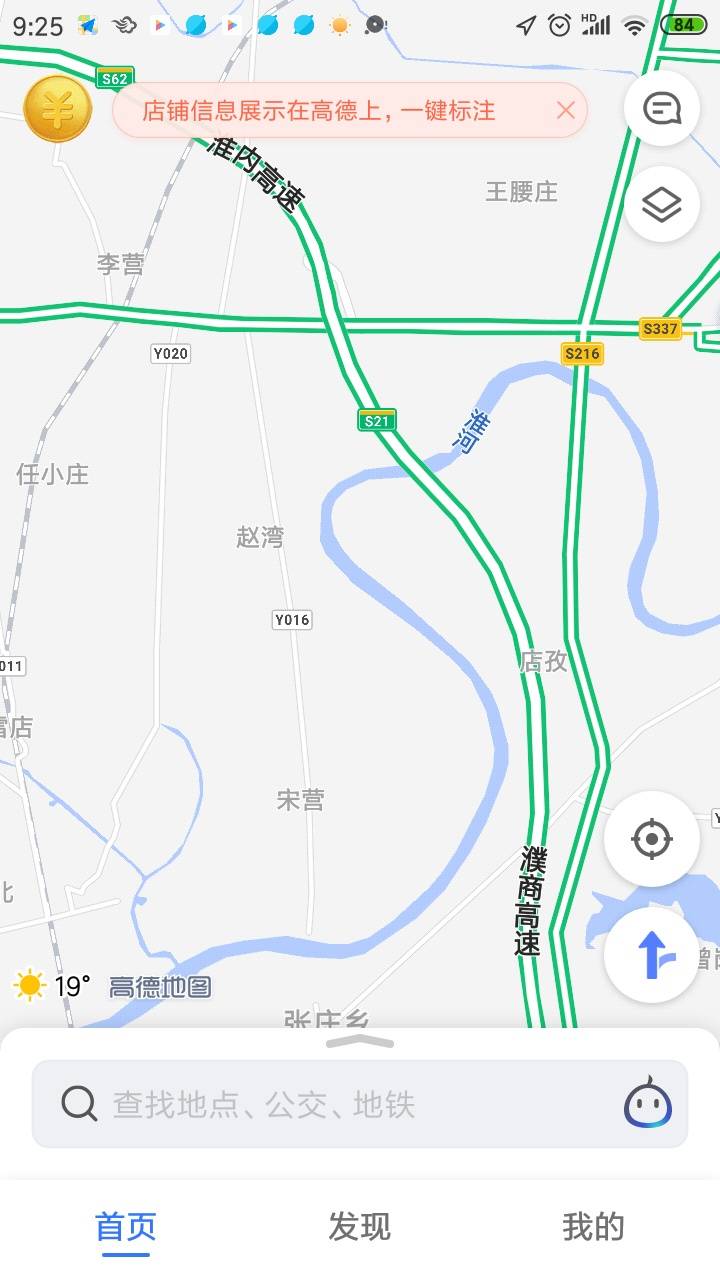Open the map layers selector
The height and width of the screenshot is (1280, 720).
[x=662, y=205]
